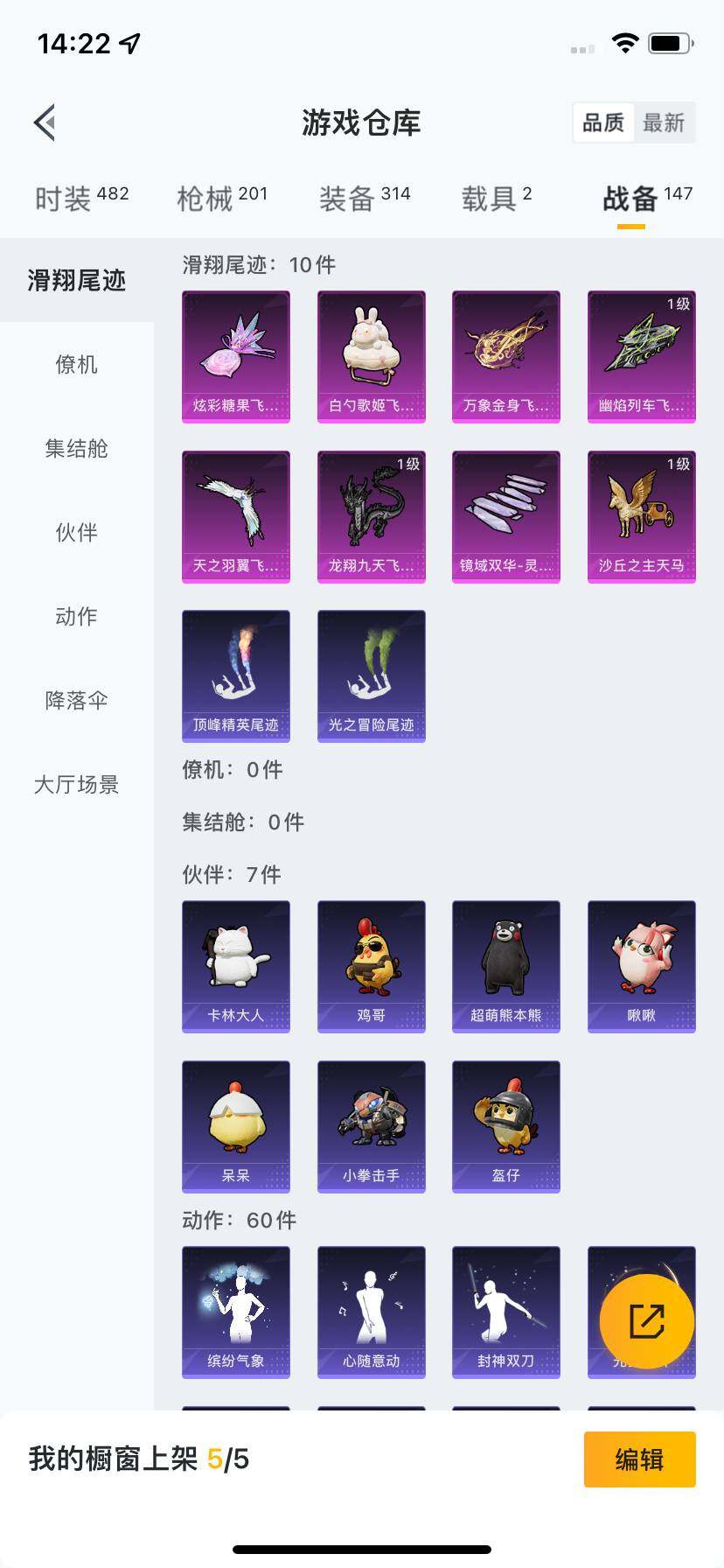
Task: Select 动作 in the side menu
Action: click(77, 616)
